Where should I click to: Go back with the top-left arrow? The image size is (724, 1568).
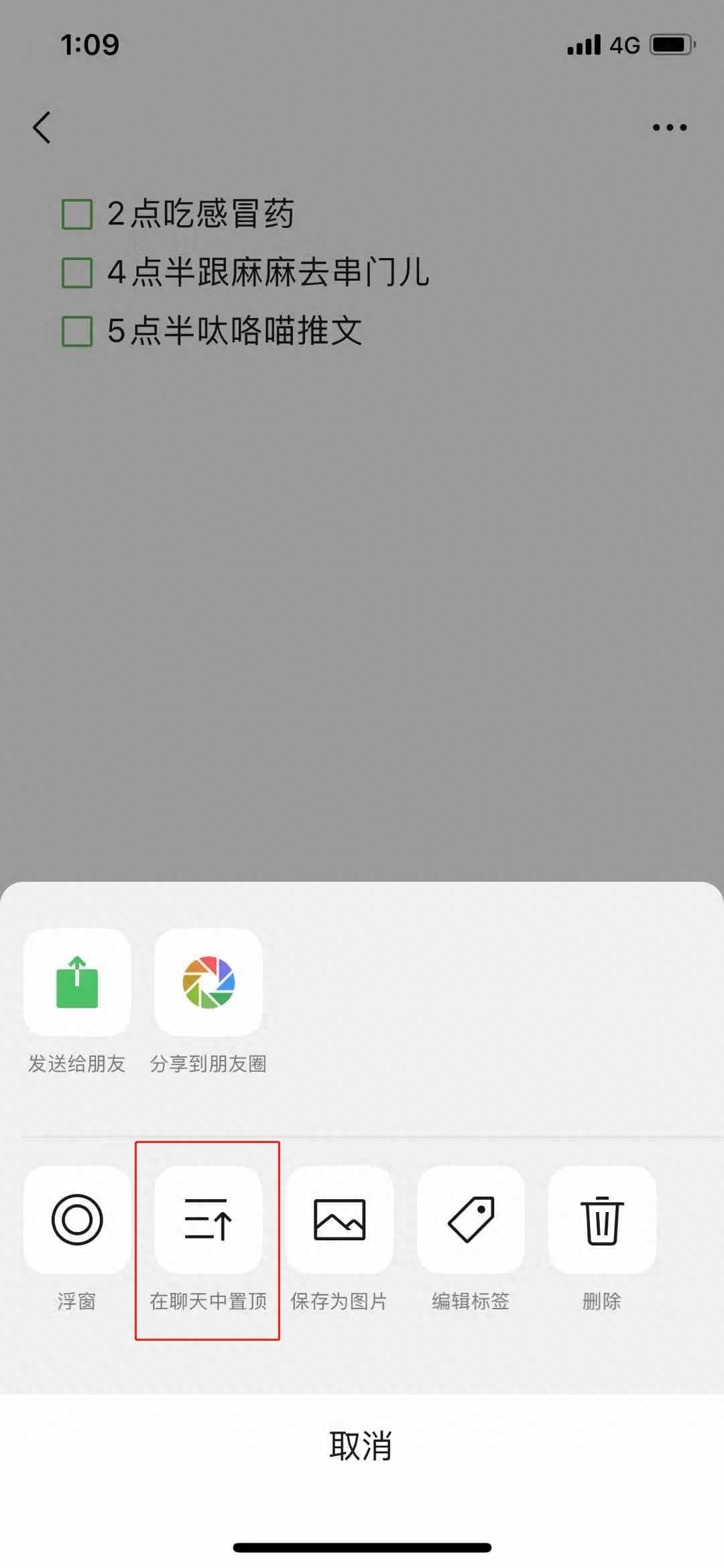(42, 127)
